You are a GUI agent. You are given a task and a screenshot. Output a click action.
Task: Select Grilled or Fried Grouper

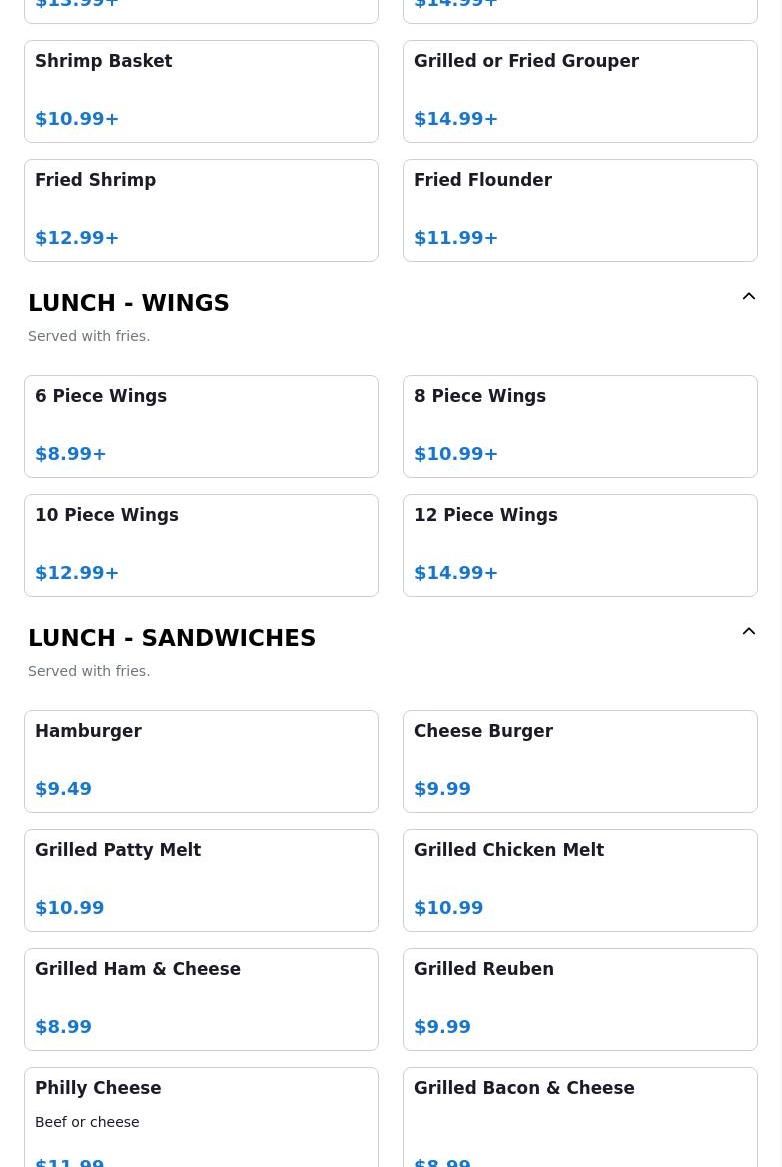point(580,91)
